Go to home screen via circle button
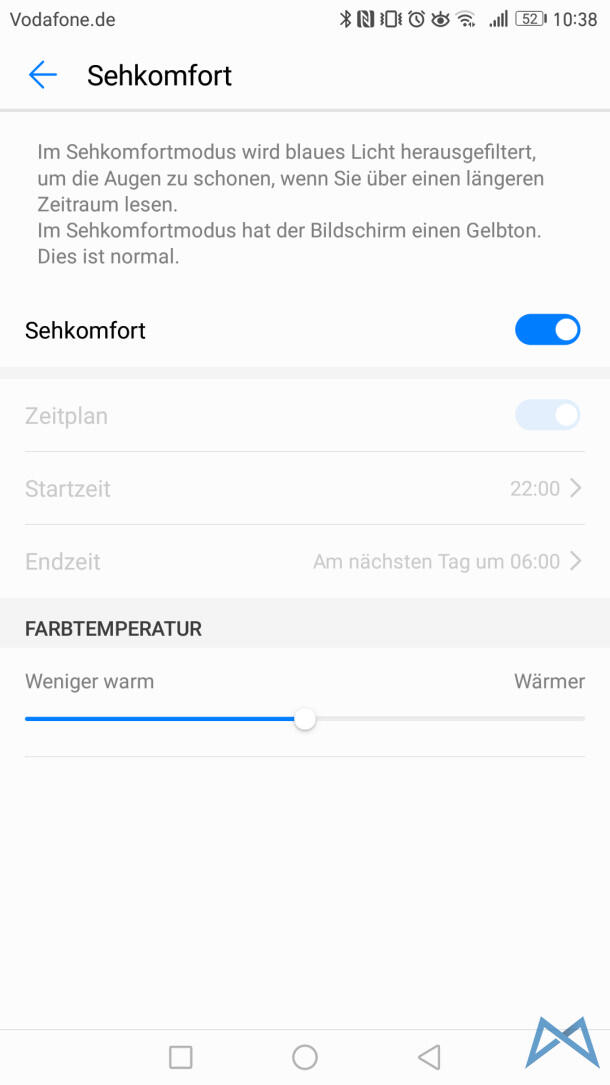Viewport: 610px width, 1085px height. (x=305, y=1057)
